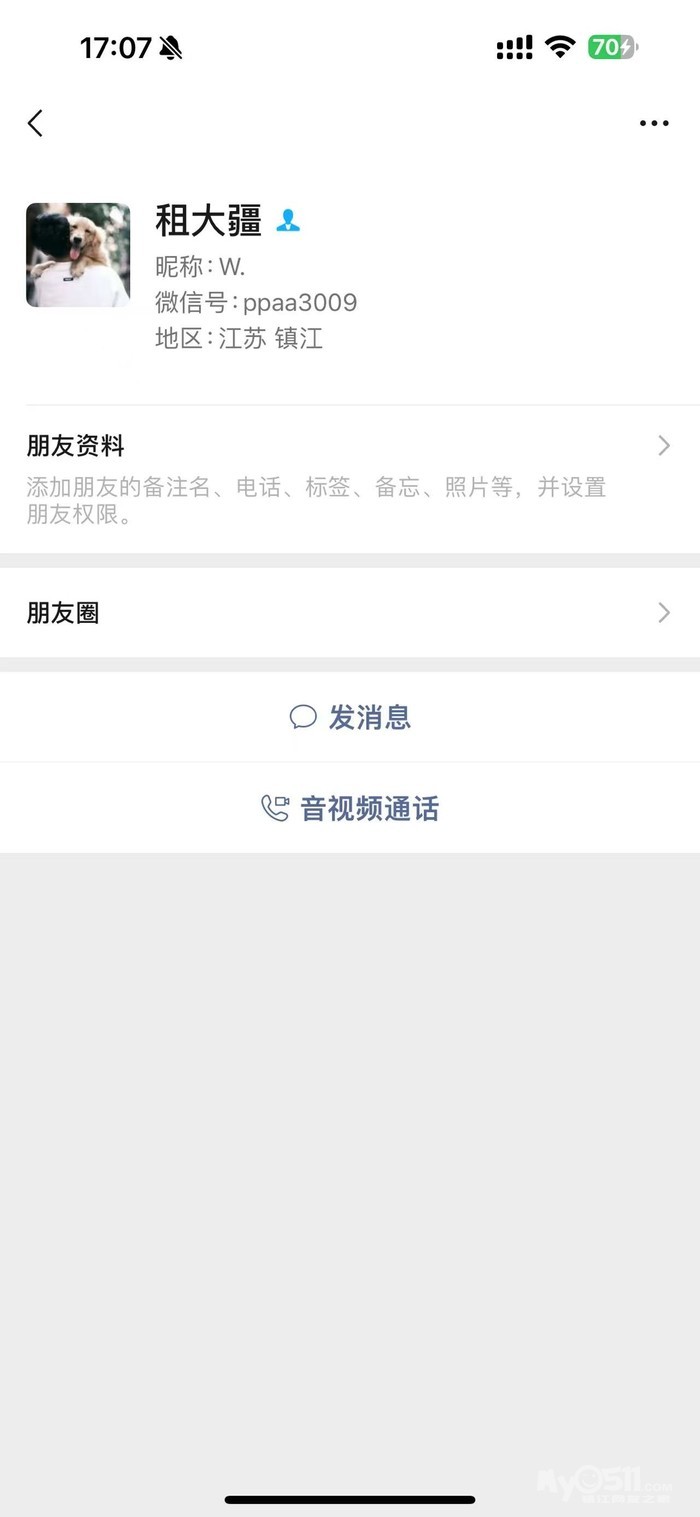Tap 发消息 to send a message

click(x=350, y=717)
